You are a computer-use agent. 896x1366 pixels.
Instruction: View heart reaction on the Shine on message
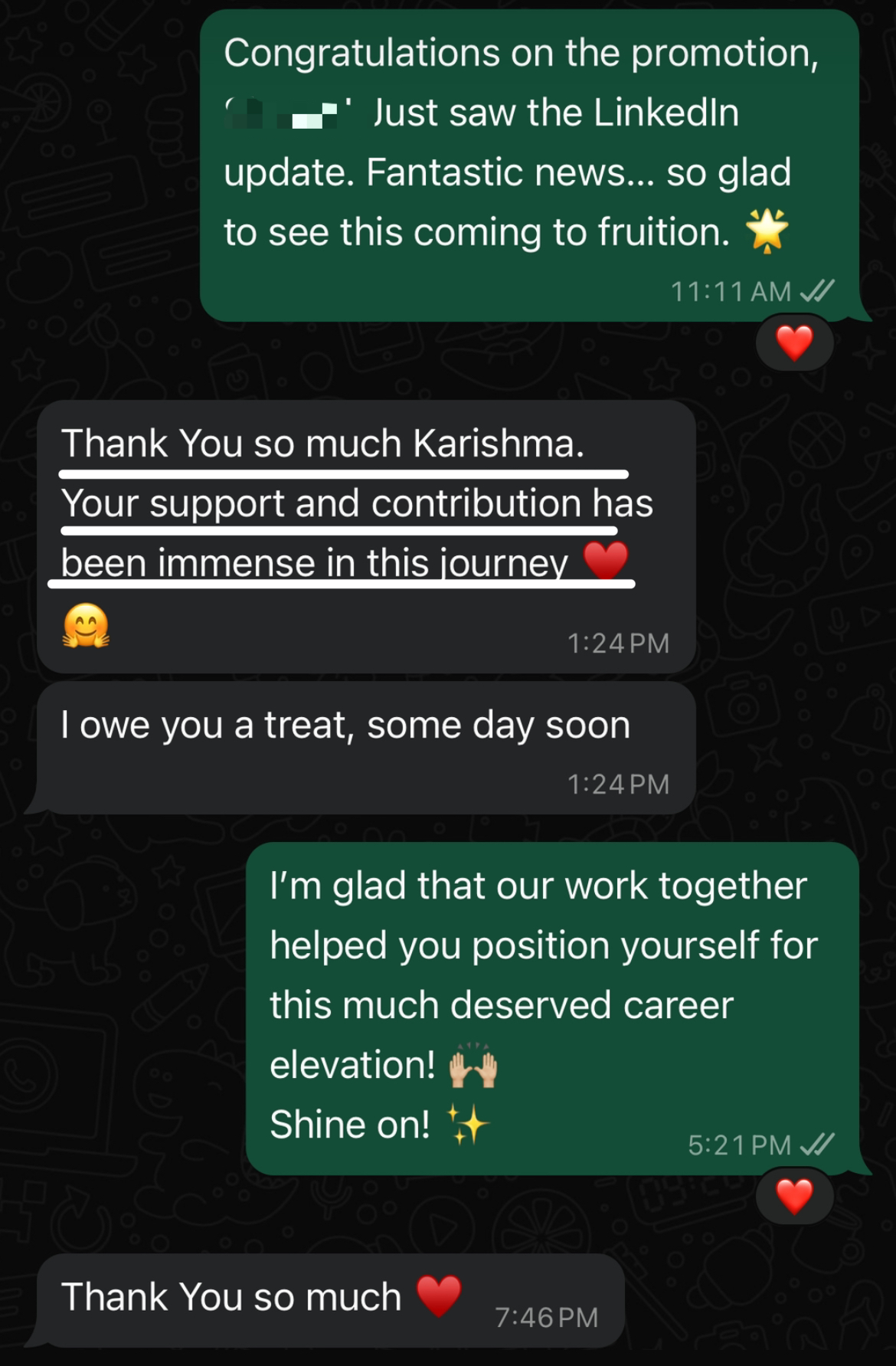click(x=794, y=1197)
